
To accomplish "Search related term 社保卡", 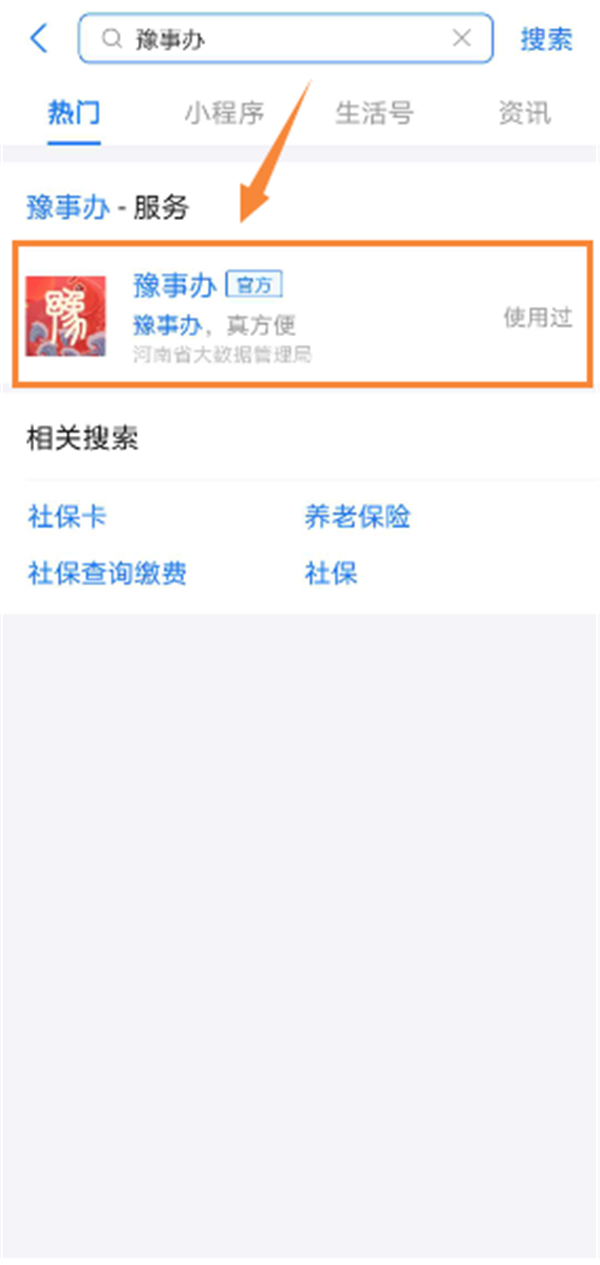I will (x=67, y=517).
